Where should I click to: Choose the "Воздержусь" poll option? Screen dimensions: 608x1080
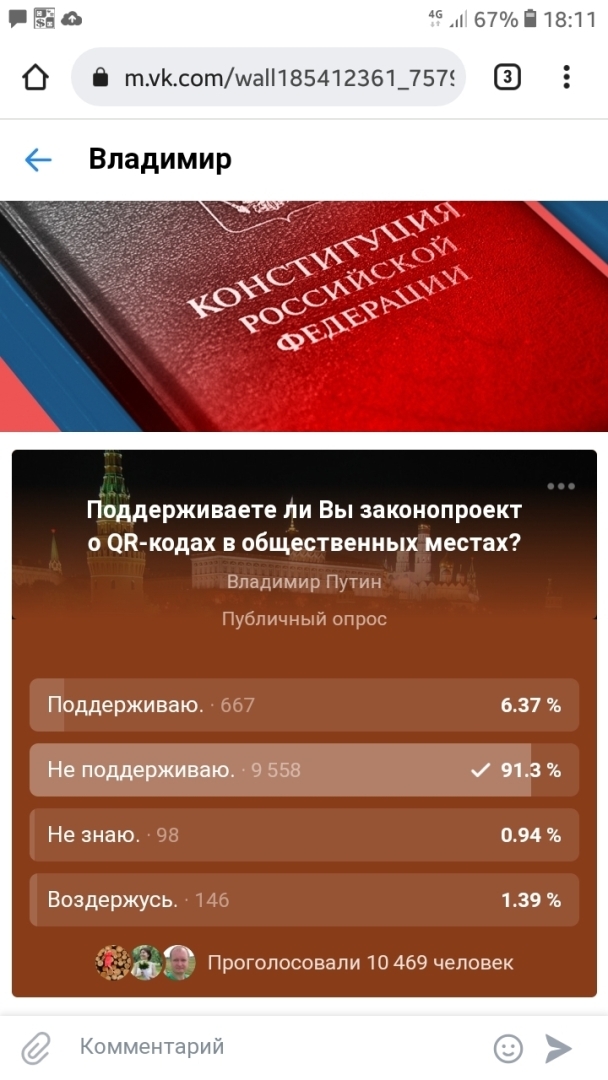pyautogui.click(x=304, y=900)
